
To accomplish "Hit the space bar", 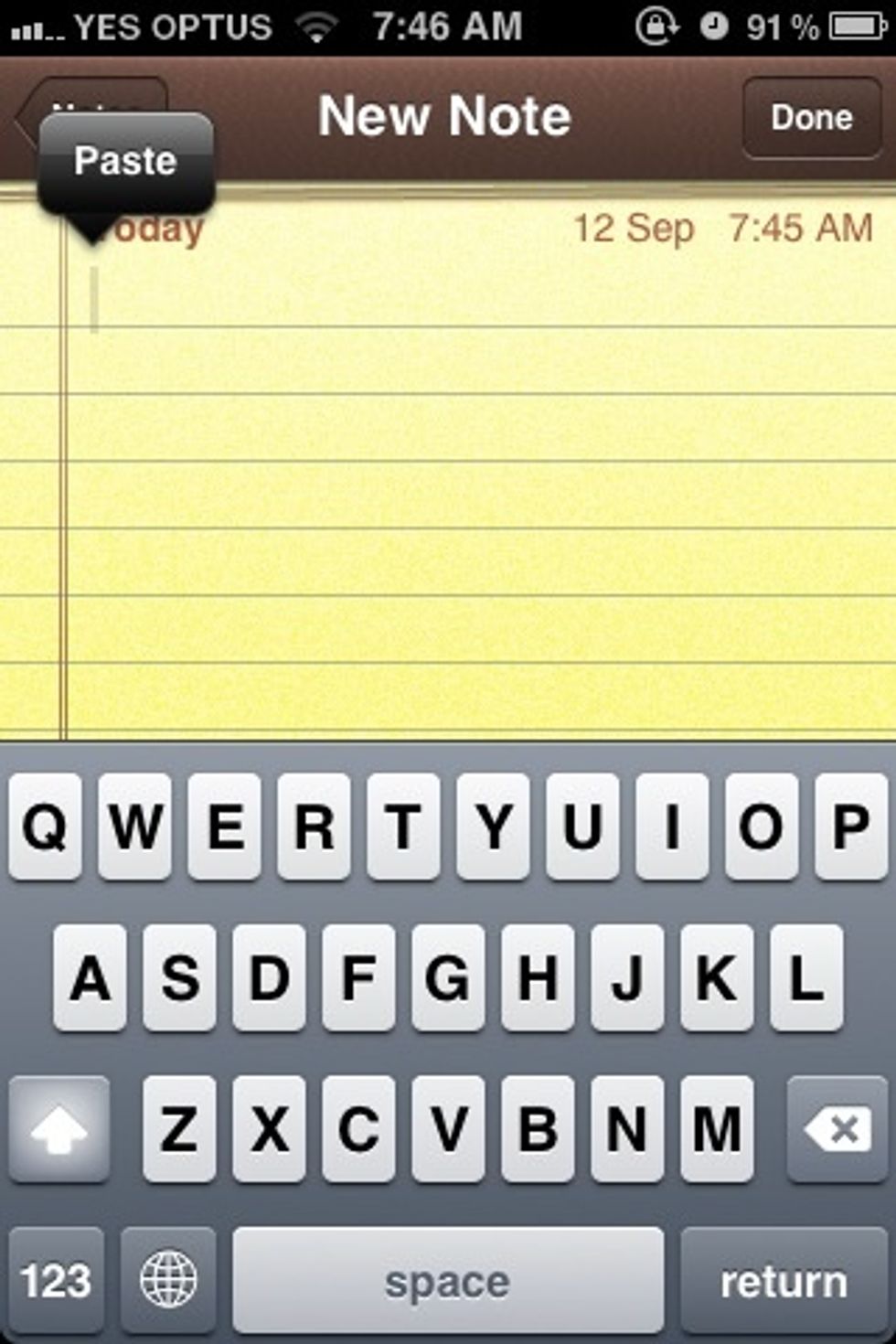I will coord(447,1280).
